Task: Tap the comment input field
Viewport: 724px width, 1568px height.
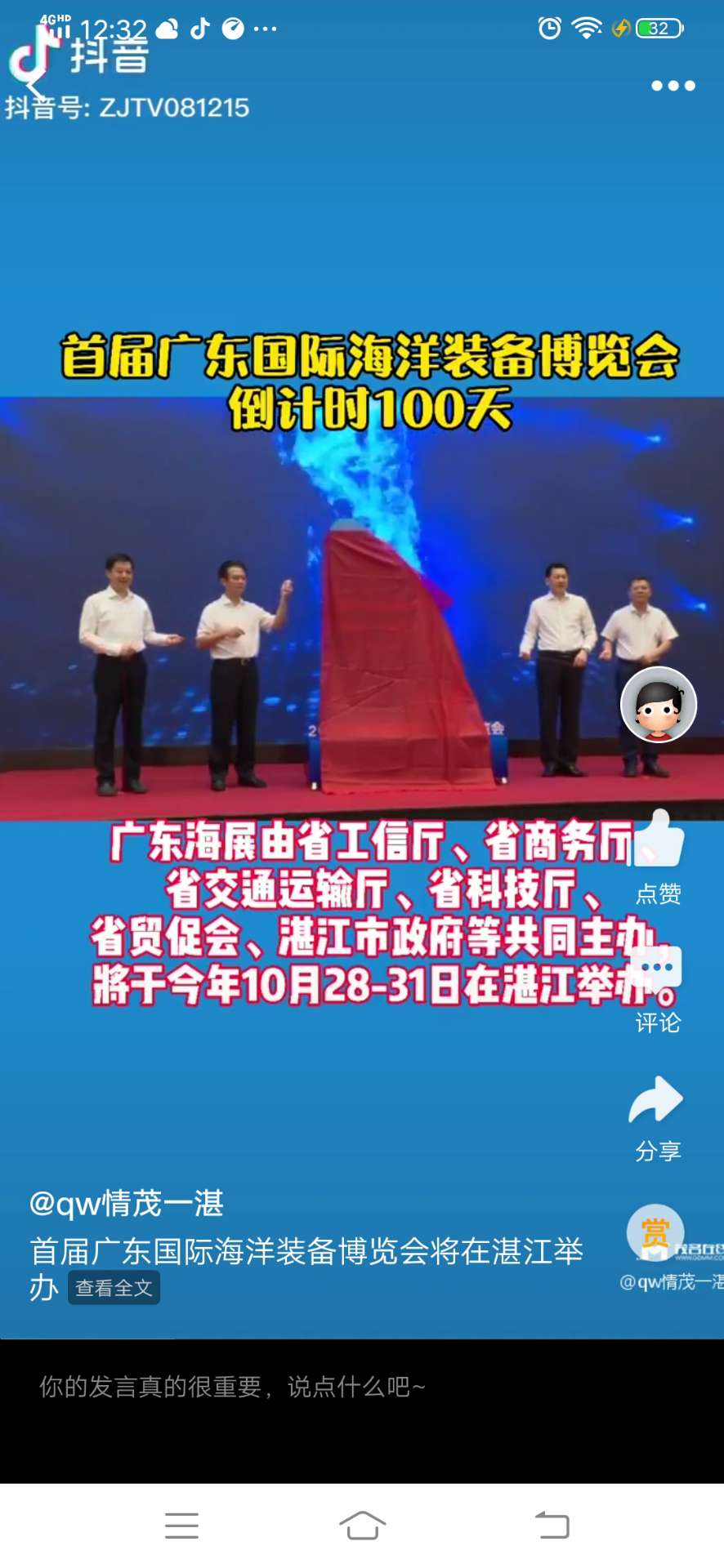Action: click(327, 1387)
